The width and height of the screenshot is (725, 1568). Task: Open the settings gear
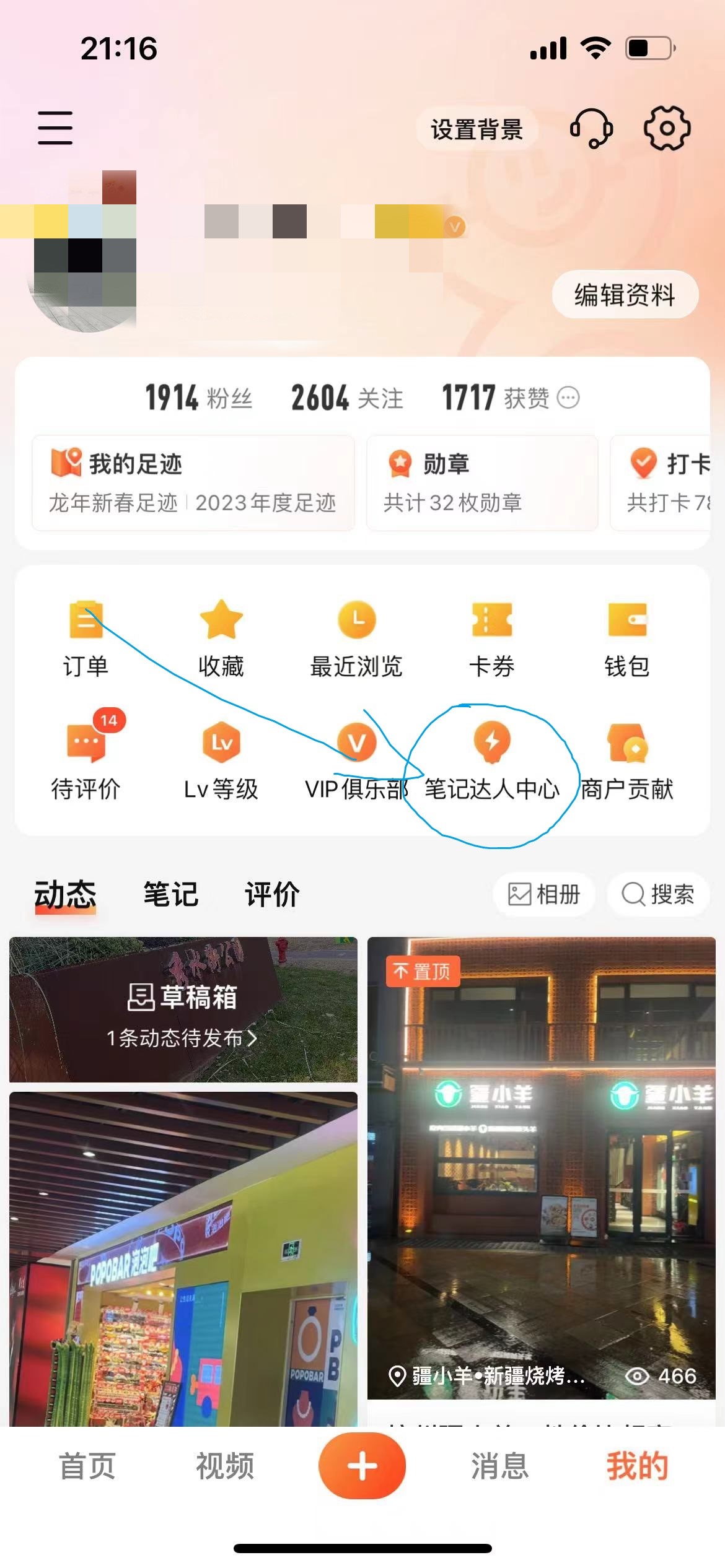pos(667,128)
